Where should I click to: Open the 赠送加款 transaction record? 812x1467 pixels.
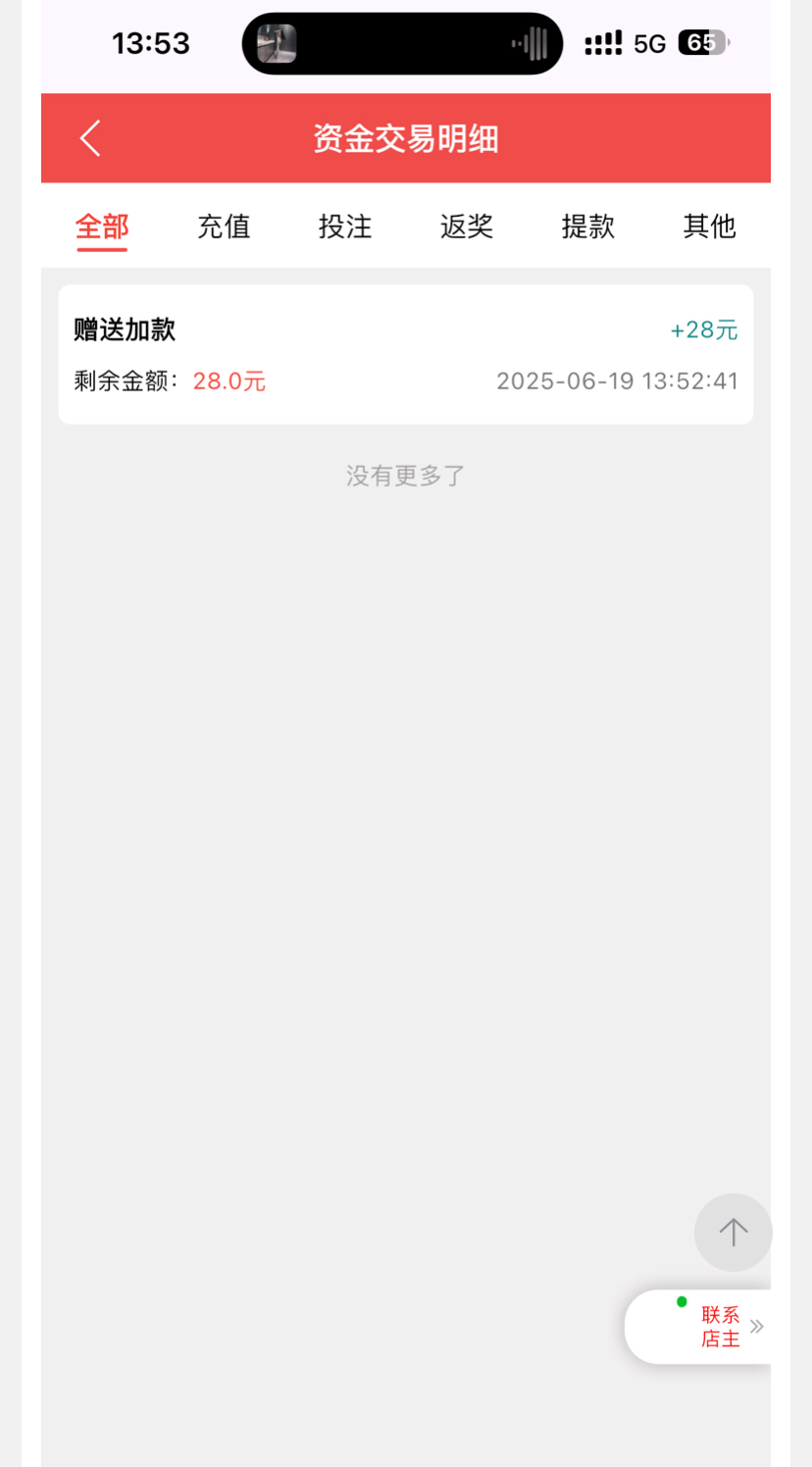click(x=405, y=354)
